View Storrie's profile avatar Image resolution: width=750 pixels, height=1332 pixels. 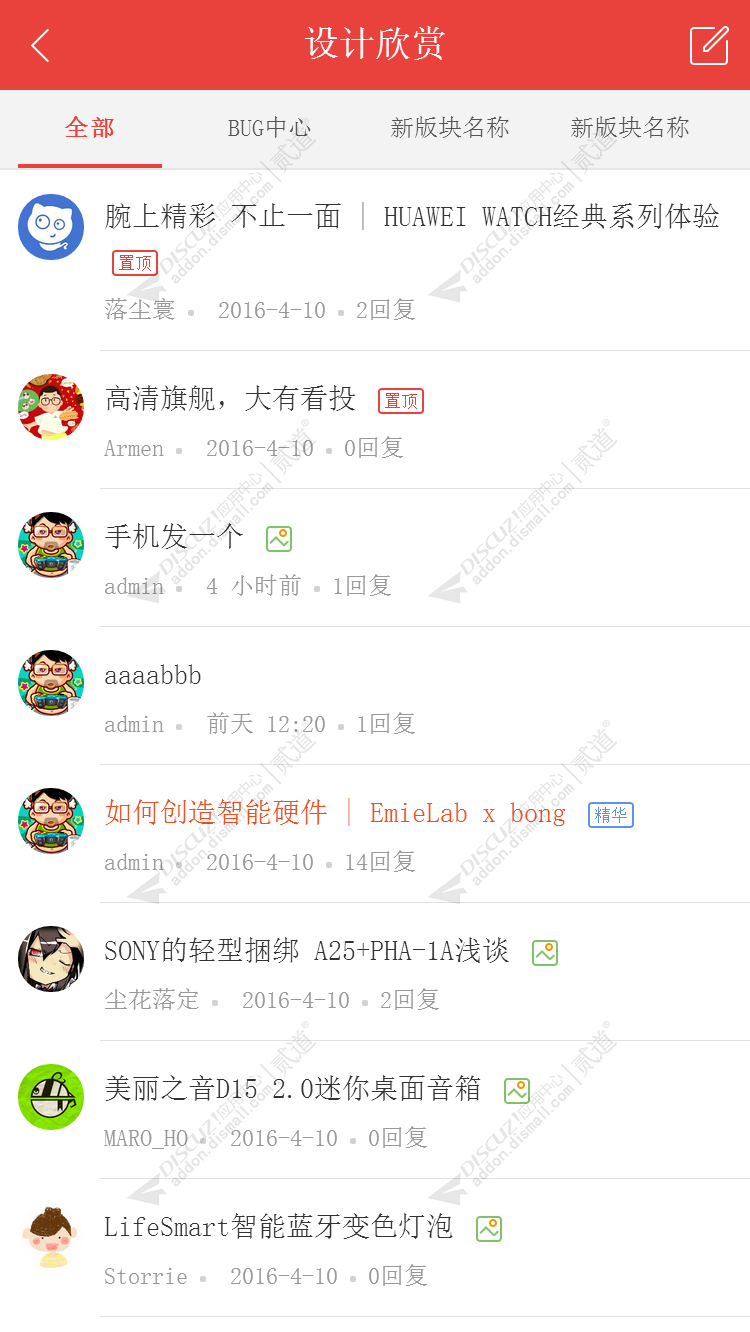[51, 1235]
